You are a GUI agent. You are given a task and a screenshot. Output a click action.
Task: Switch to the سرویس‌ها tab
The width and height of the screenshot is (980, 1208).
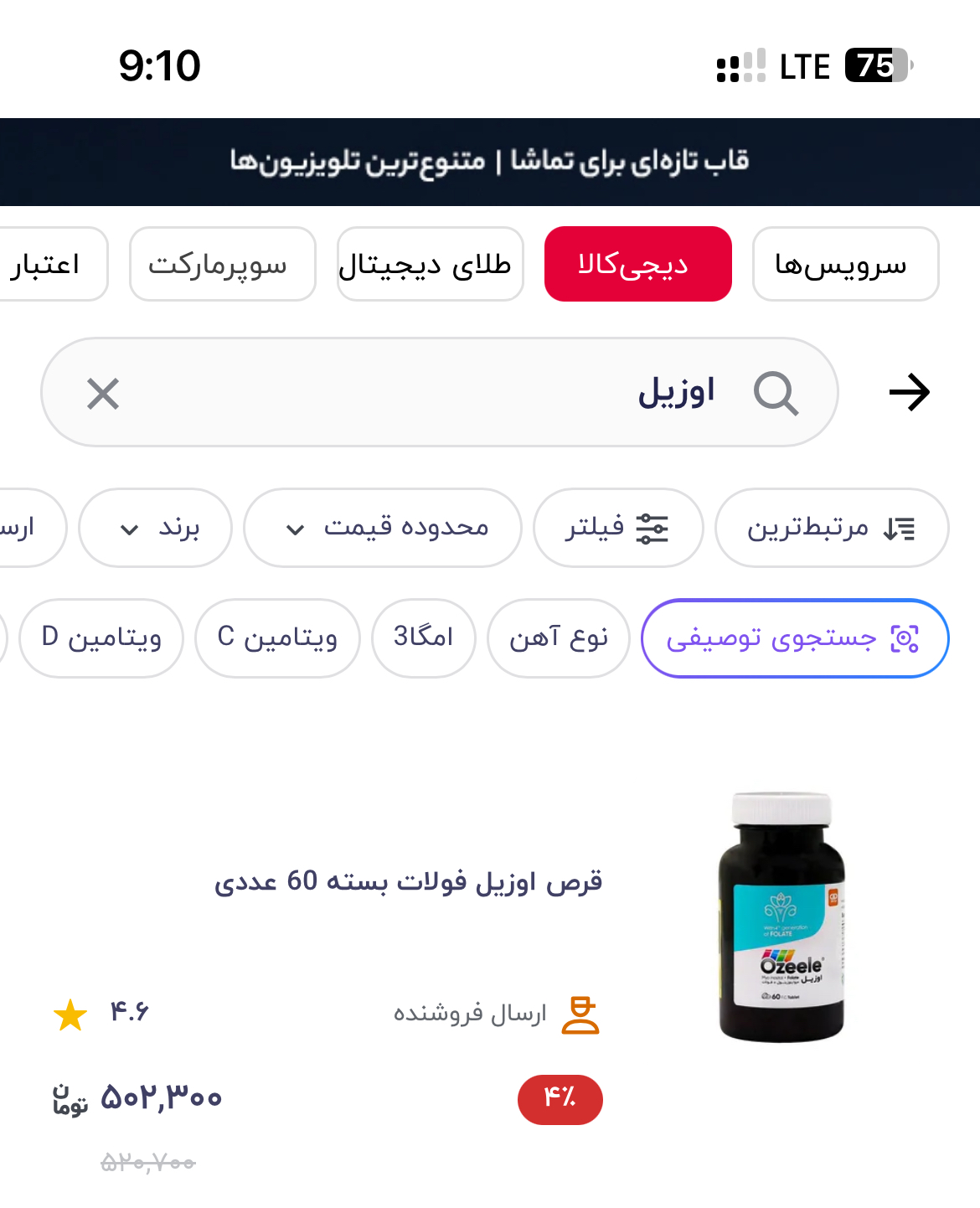844,265
